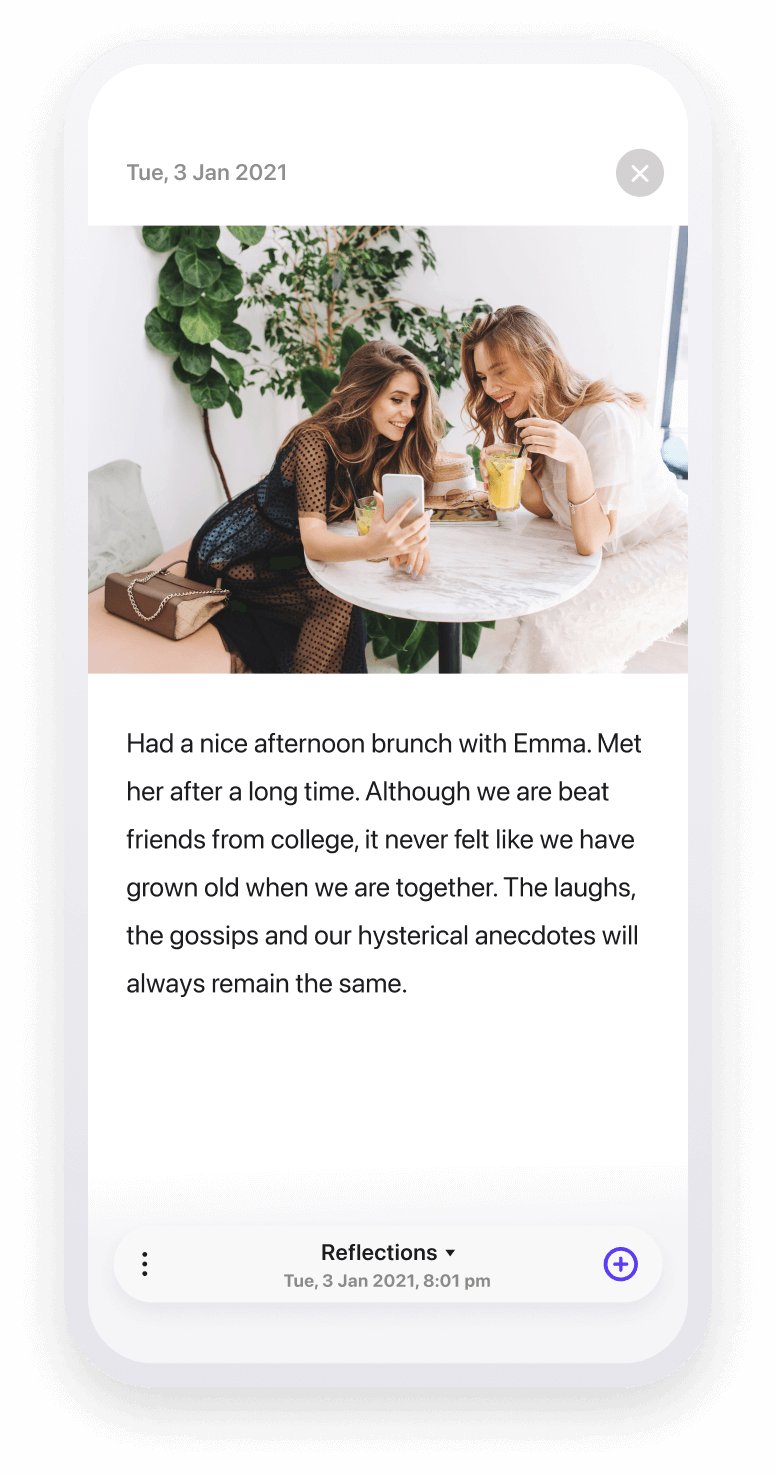Close the journal entry
This screenshot has width=776, height=1476.
tap(639, 173)
